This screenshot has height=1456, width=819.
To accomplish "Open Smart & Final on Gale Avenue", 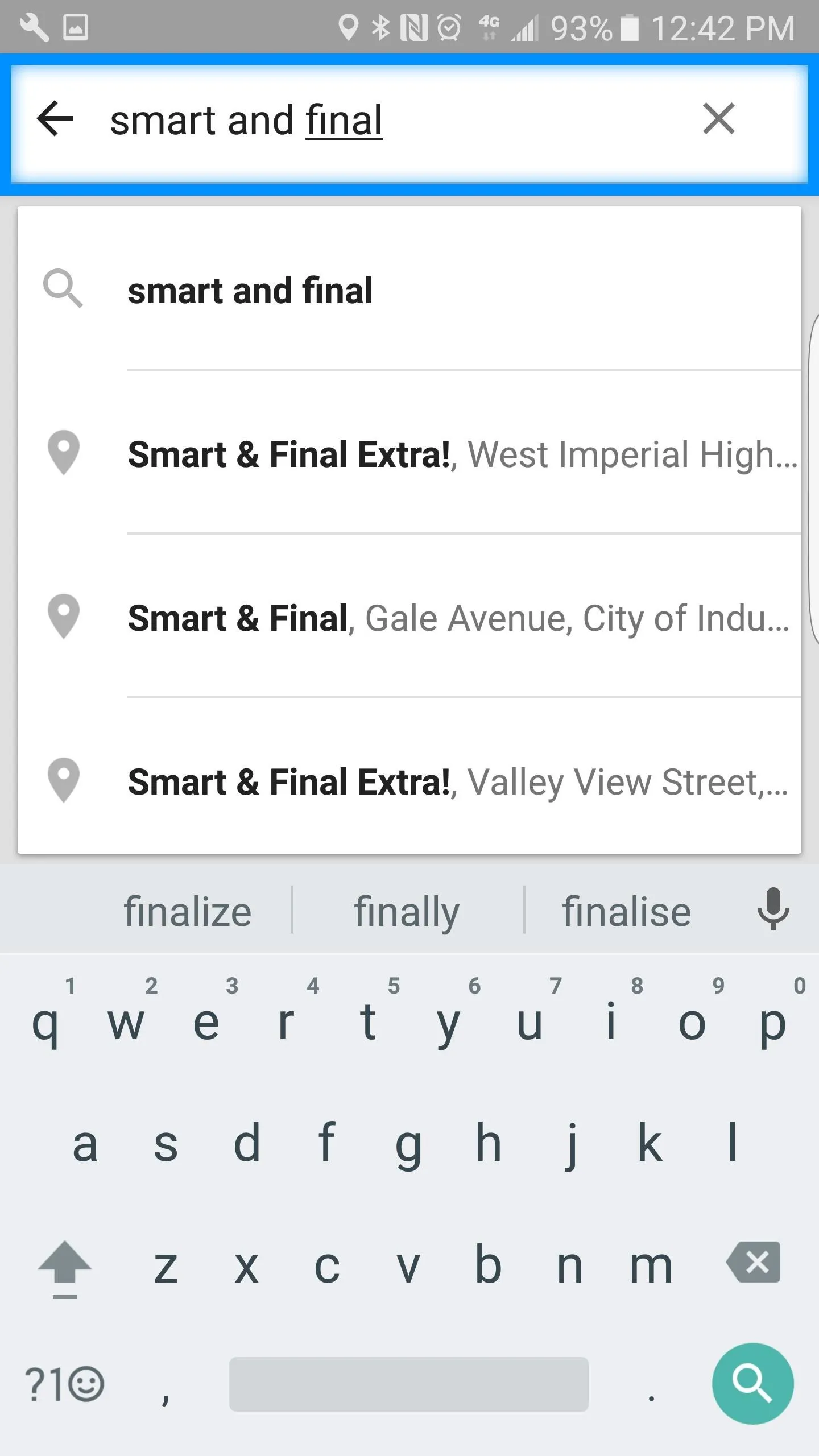I will coord(409,618).
